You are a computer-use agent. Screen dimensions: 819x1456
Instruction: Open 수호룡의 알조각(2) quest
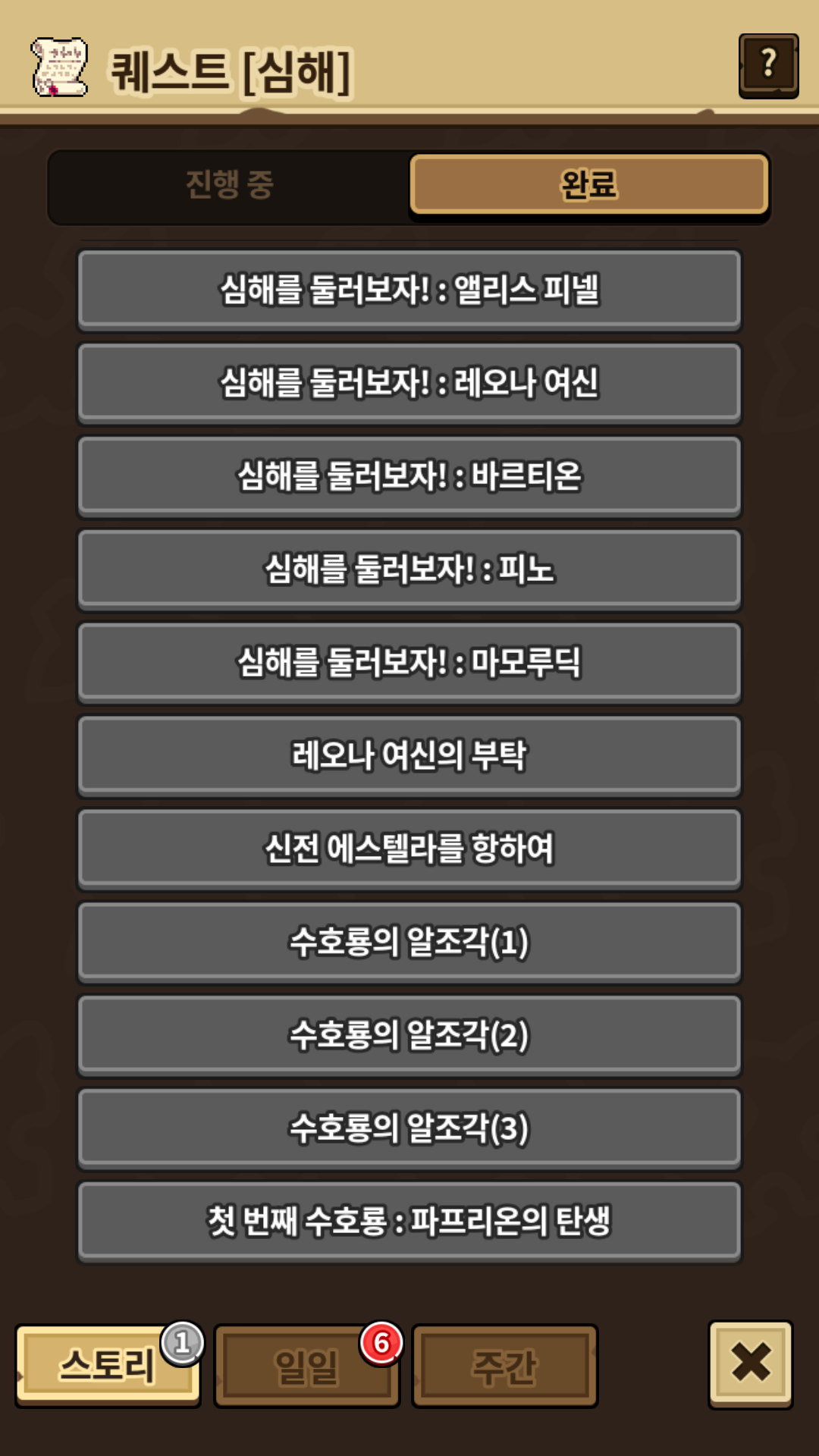(409, 1037)
